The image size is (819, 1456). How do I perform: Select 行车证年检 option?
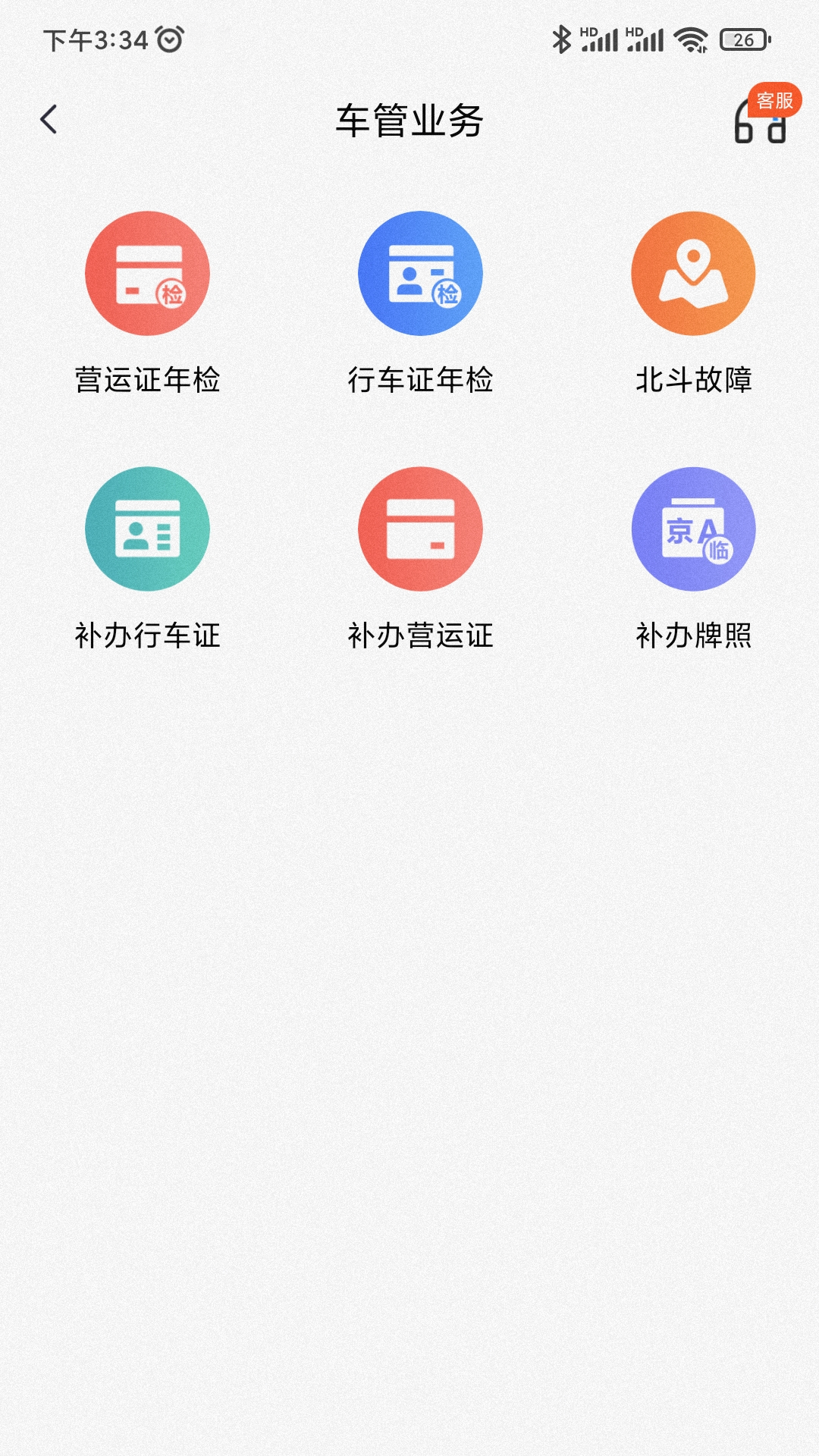point(420,274)
